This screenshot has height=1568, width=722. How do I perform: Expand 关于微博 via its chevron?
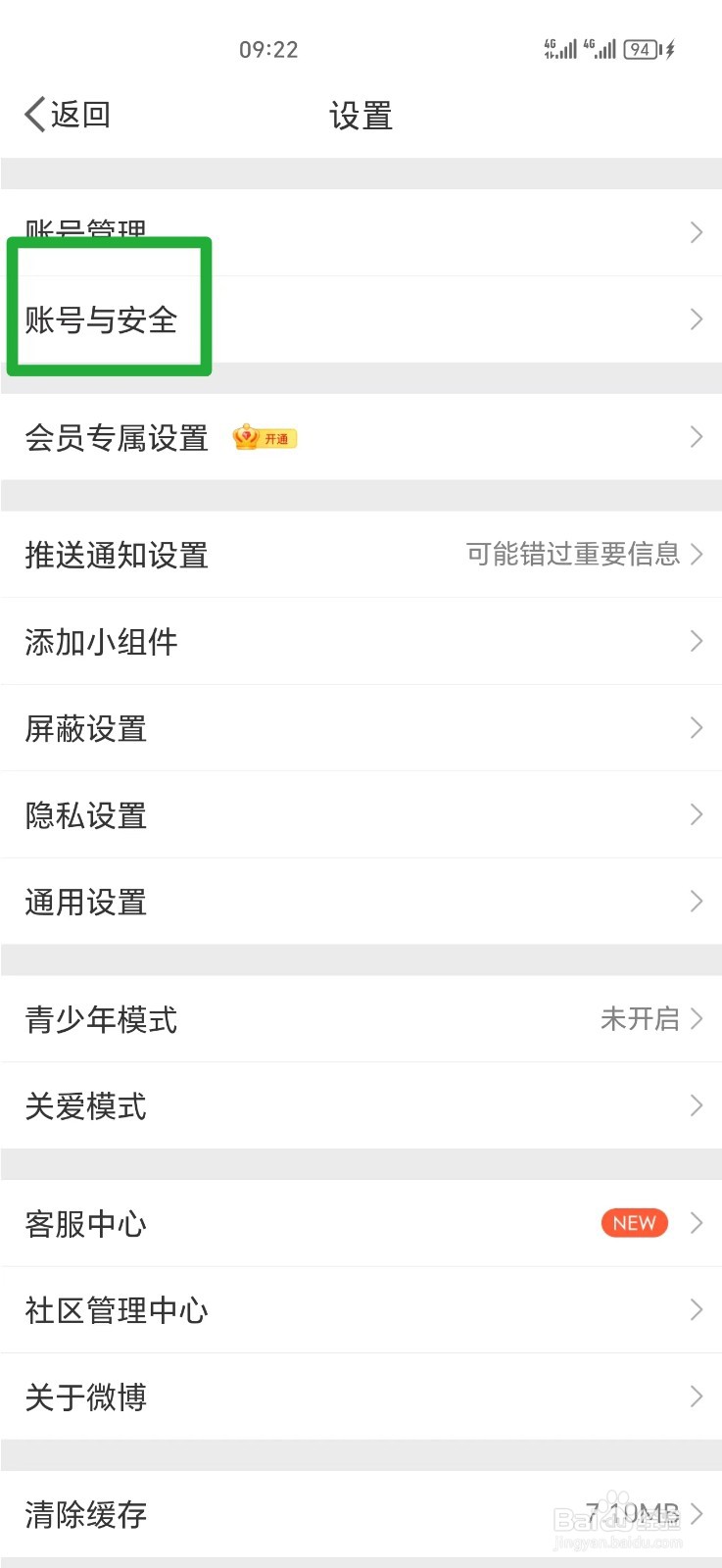tap(697, 1396)
